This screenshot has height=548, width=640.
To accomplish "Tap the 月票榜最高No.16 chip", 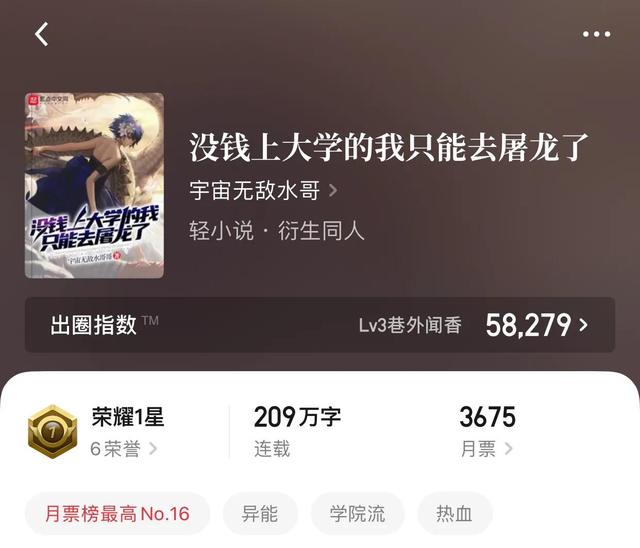I will pos(117,514).
